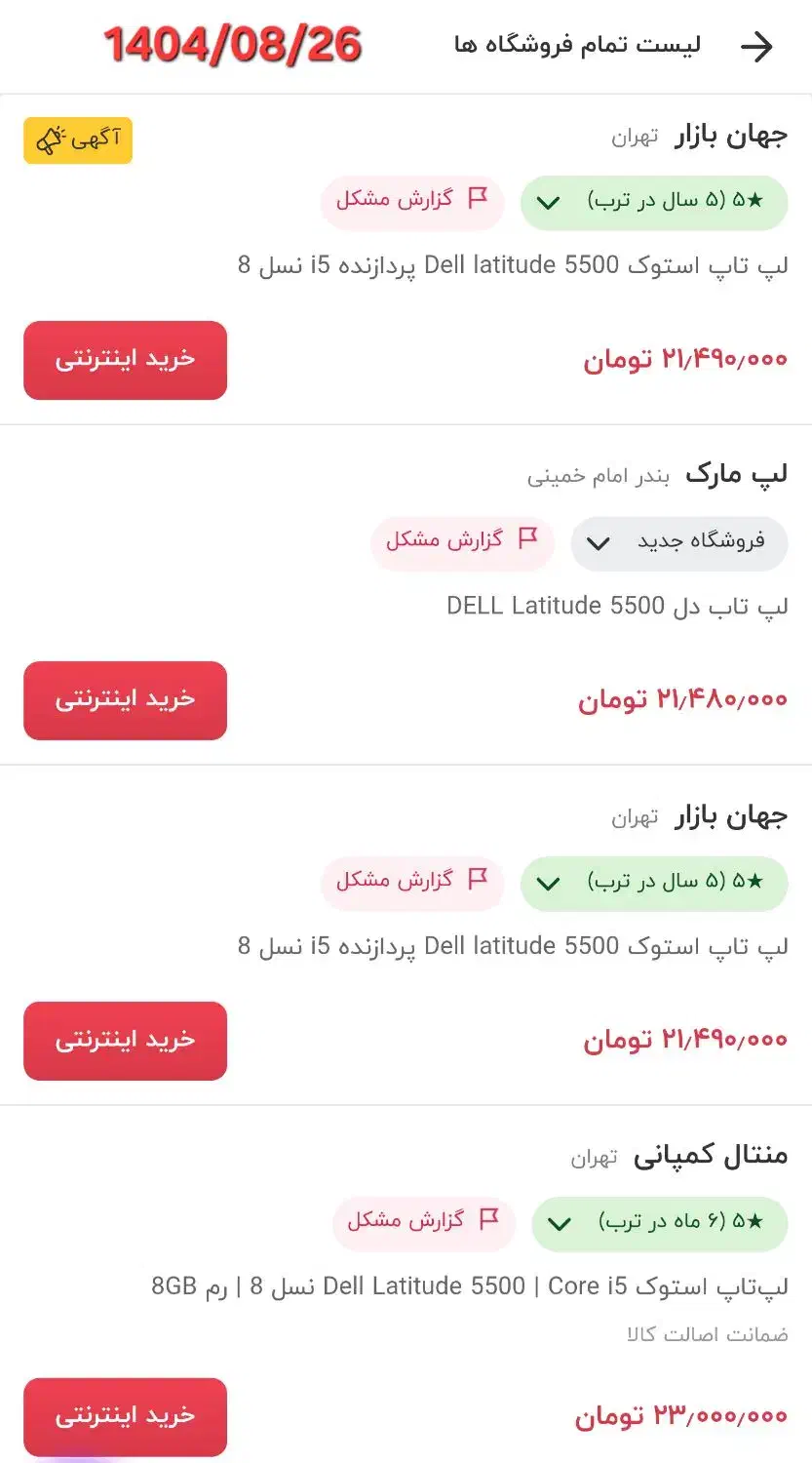This screenshot has width=812, height=1463.
Task: Click خرید اینترنتی for لپ مارک store
Action: (x=125, y=699)
